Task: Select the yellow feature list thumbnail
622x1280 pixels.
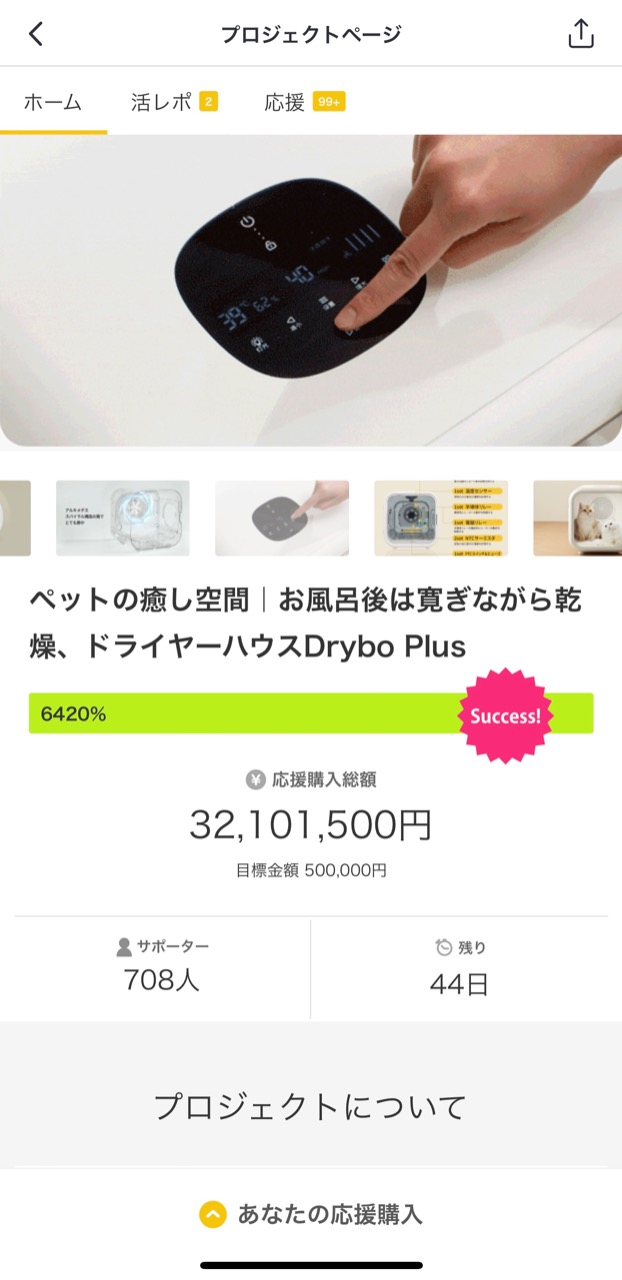Action: [x=441, y=518]
